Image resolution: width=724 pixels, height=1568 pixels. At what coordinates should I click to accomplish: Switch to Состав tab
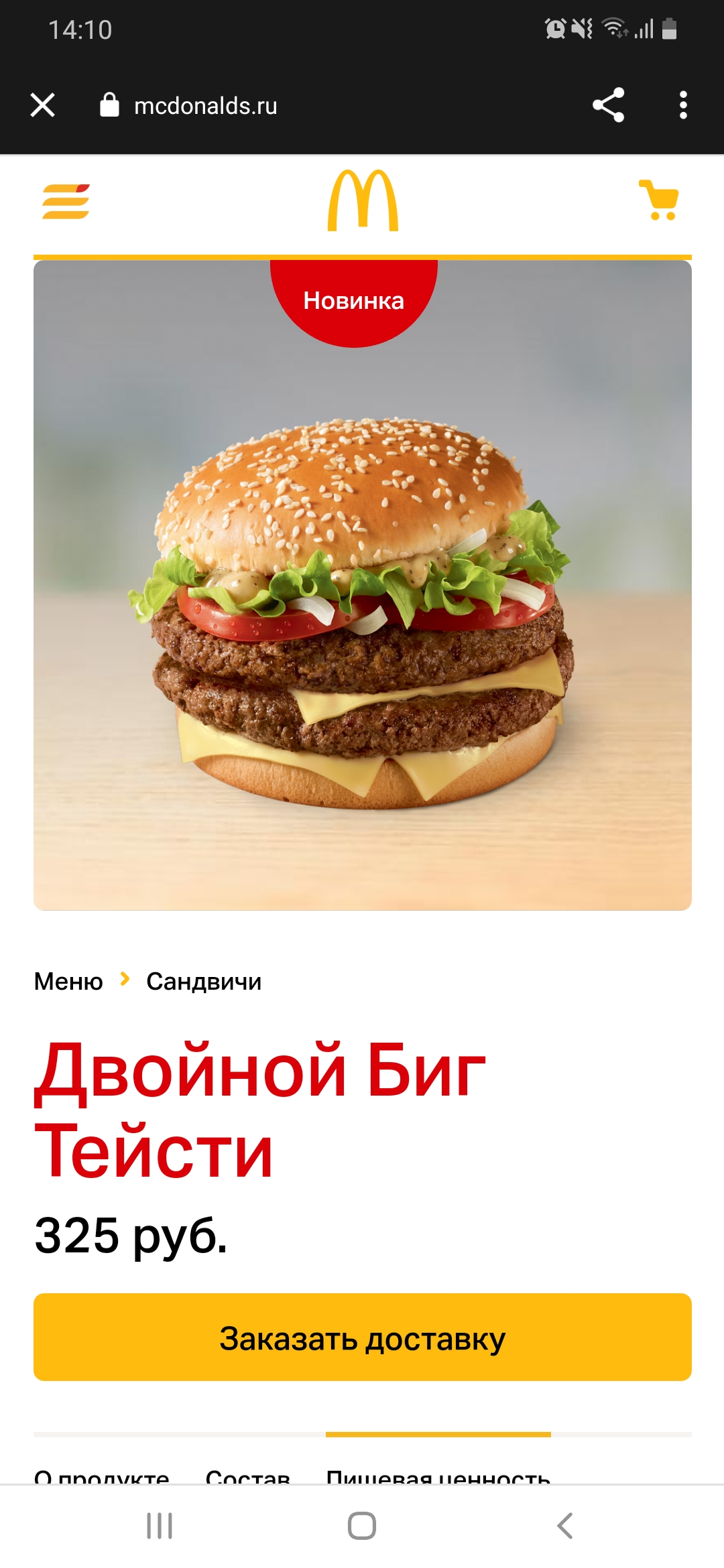(x=247, y=1476)
